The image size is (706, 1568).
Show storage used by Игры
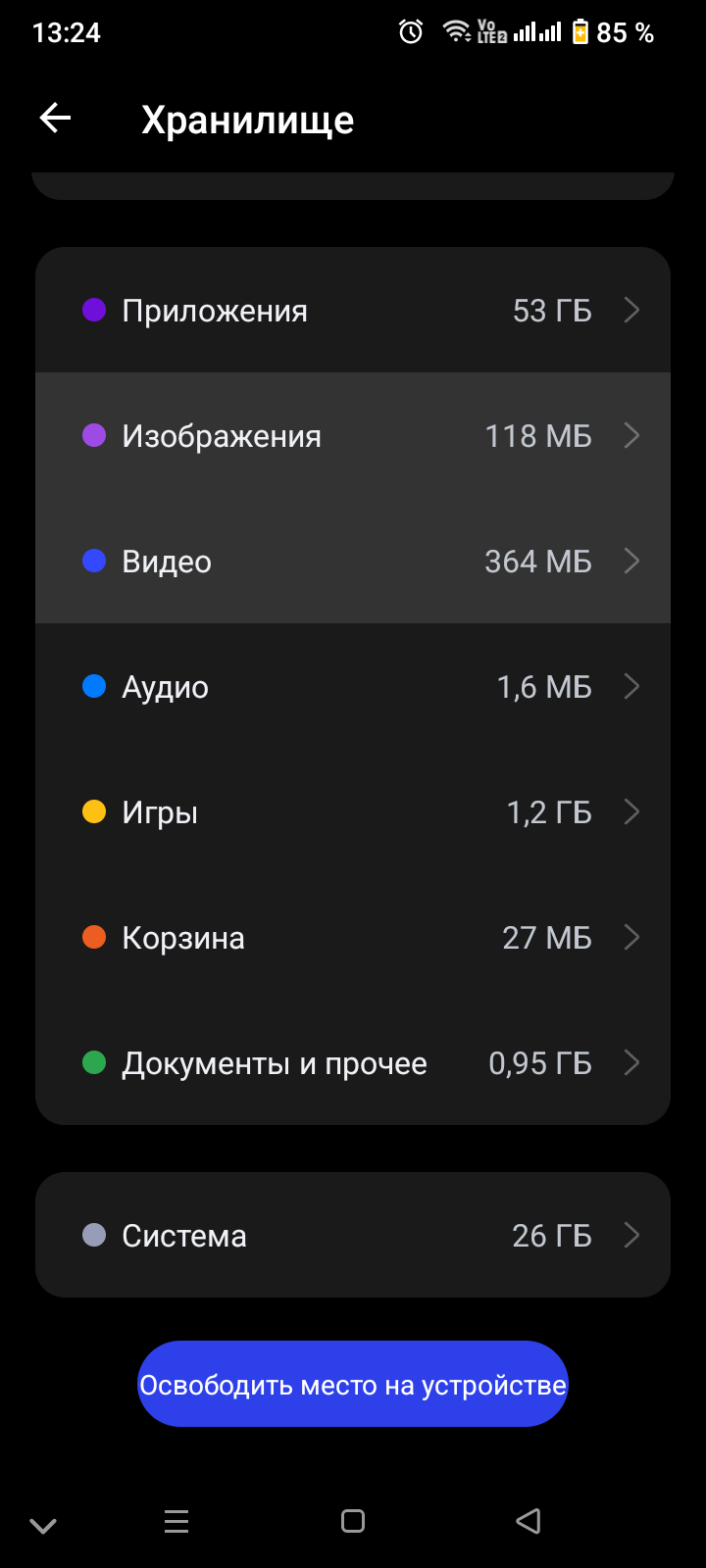tap(353, 812)
